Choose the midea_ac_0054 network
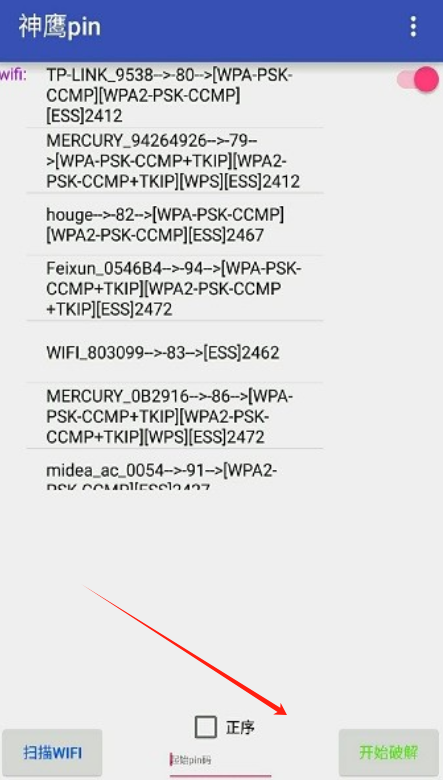Image resolution: width=443 pixels, height=780 pixels. [x=175, y=469]
